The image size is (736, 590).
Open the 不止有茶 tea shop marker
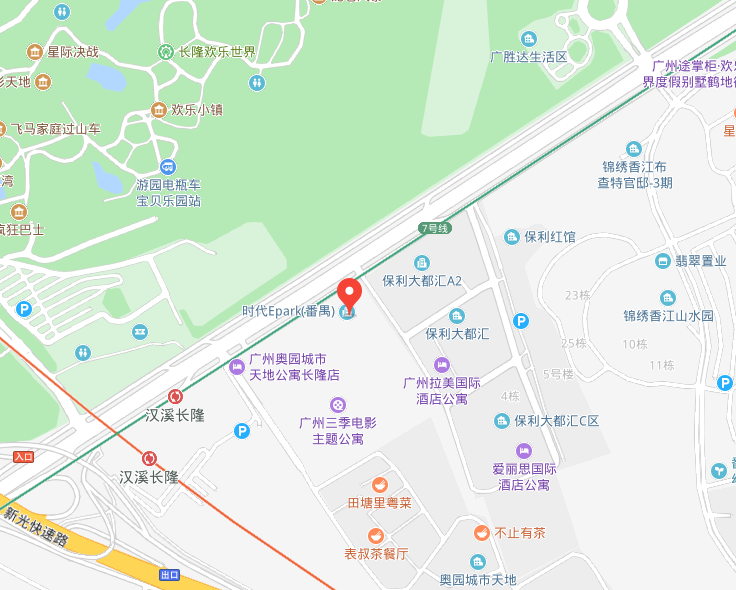coord(481,533)
